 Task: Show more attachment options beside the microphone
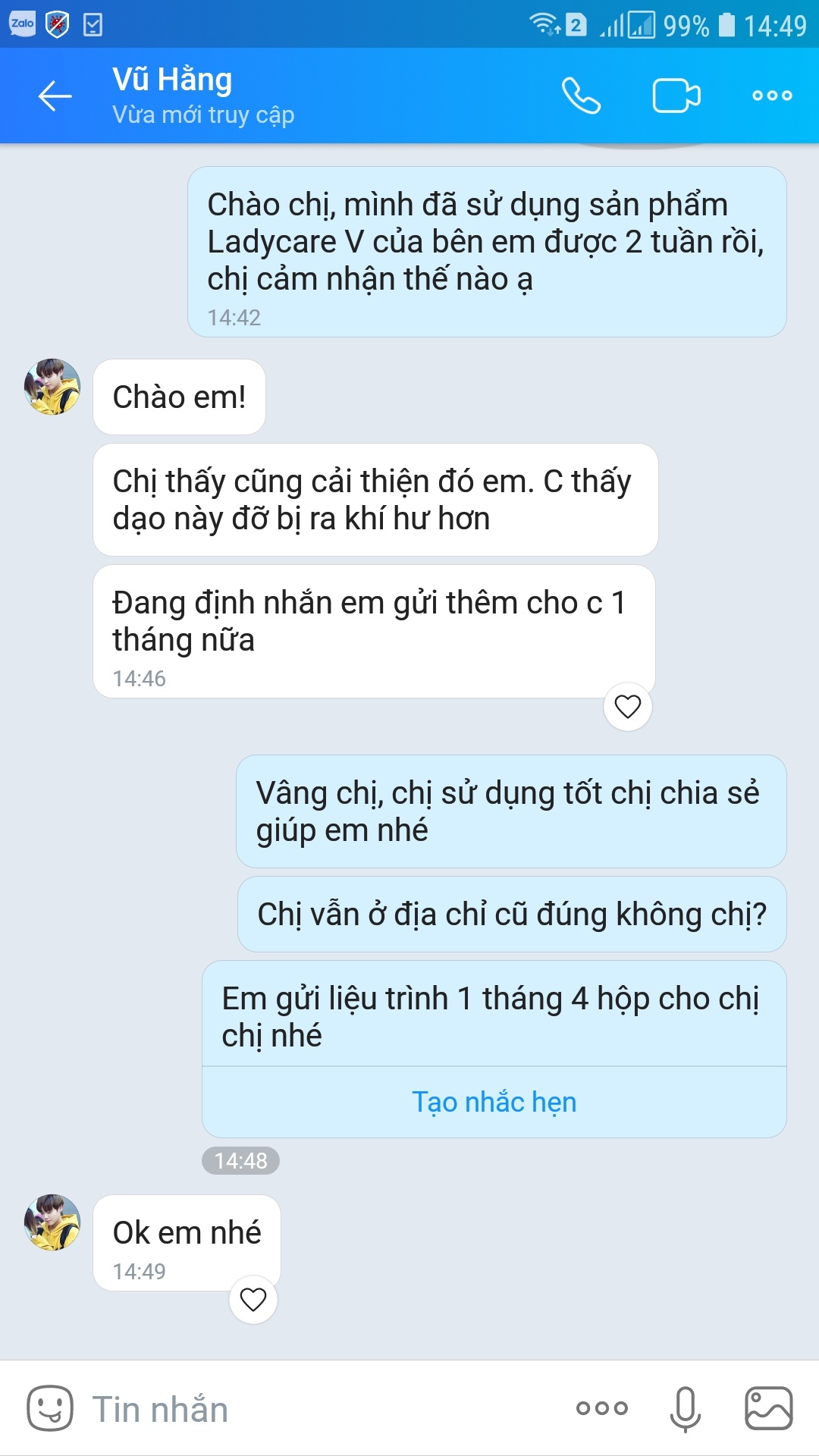coord(602,1409)
